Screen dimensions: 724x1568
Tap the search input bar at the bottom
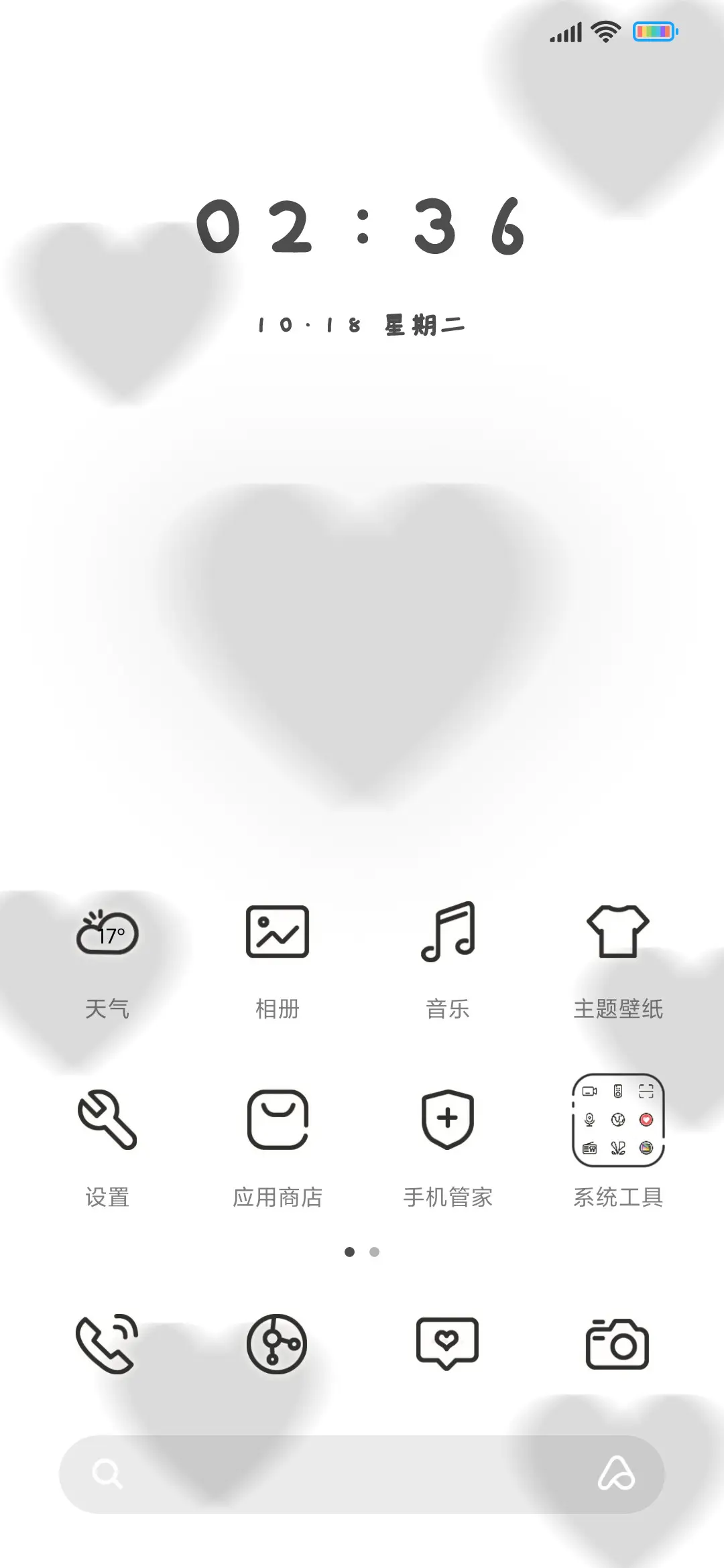pyautogui.click(x=362, y=1475)
